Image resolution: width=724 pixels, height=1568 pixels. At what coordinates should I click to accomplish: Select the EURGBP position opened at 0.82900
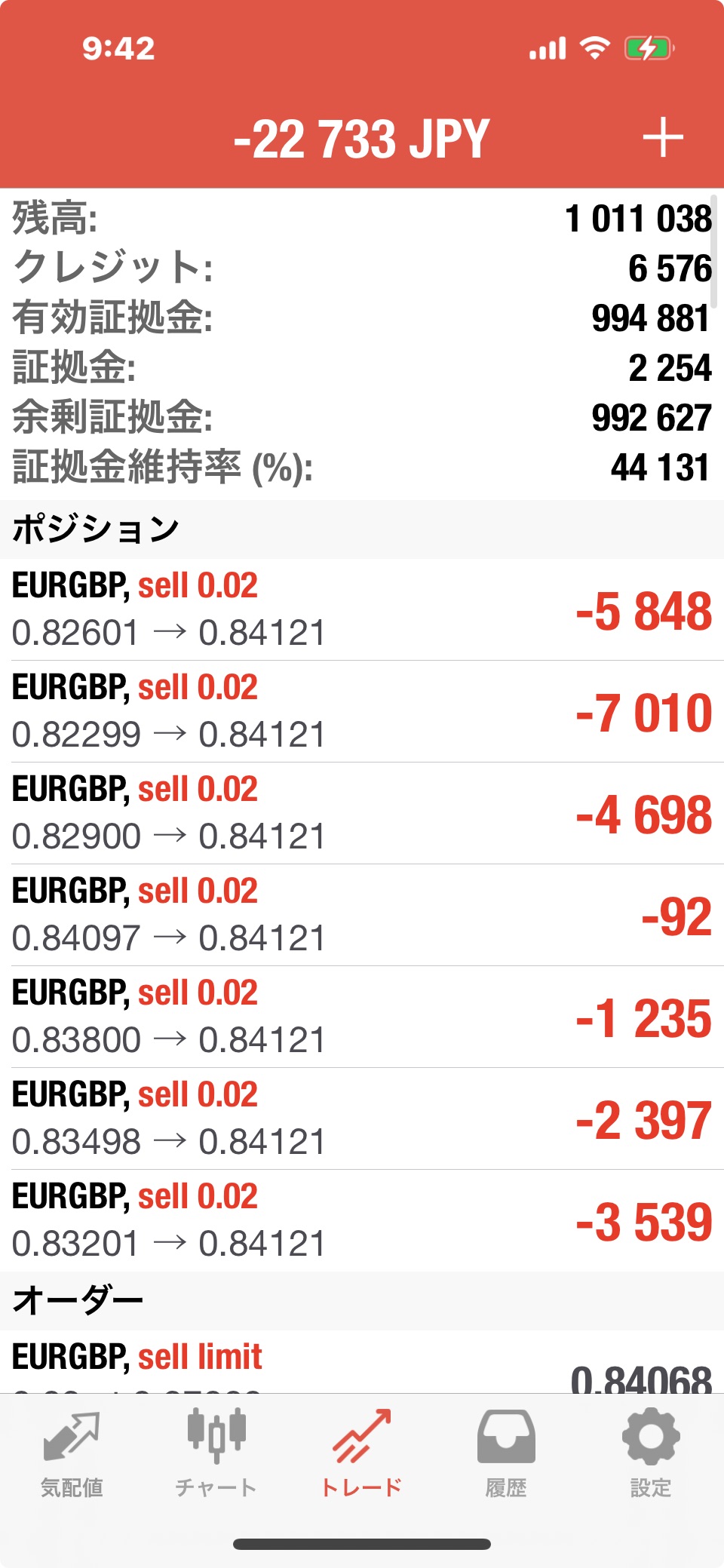pyautogui.click(x=362, y=813)
